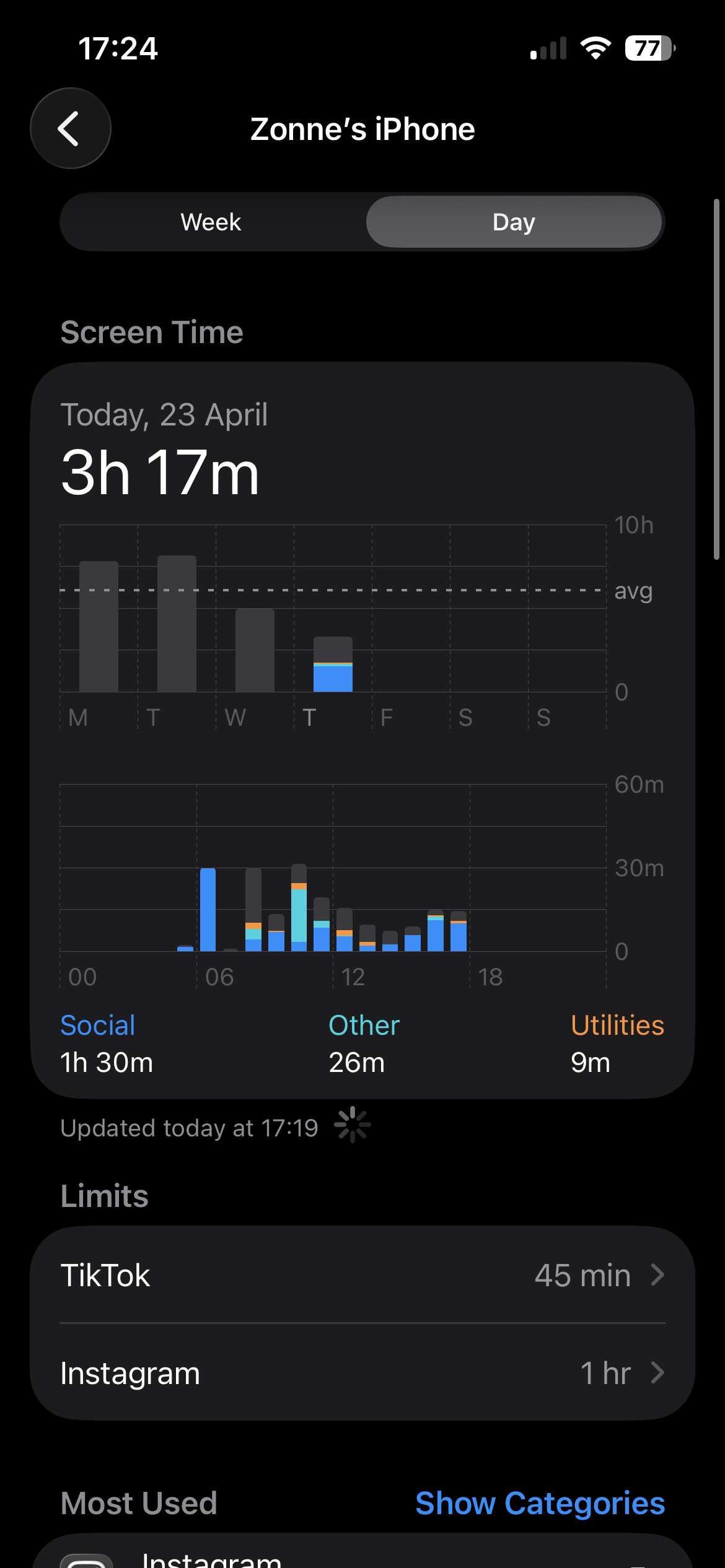Select the Day segment
Screen dimensions: 725x1568
tap(514, 222)
